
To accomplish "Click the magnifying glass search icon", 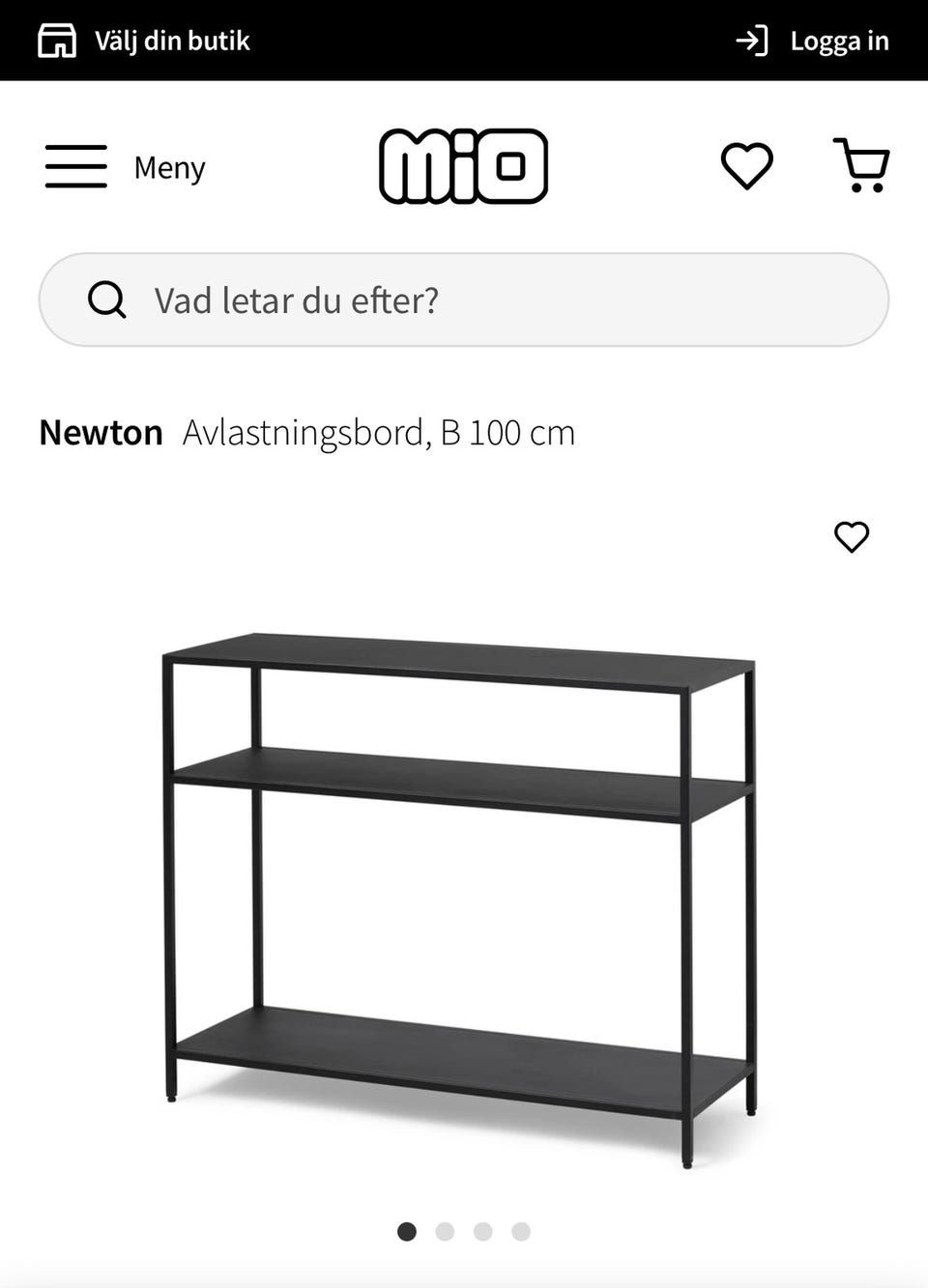I will [x=106, y=300].
